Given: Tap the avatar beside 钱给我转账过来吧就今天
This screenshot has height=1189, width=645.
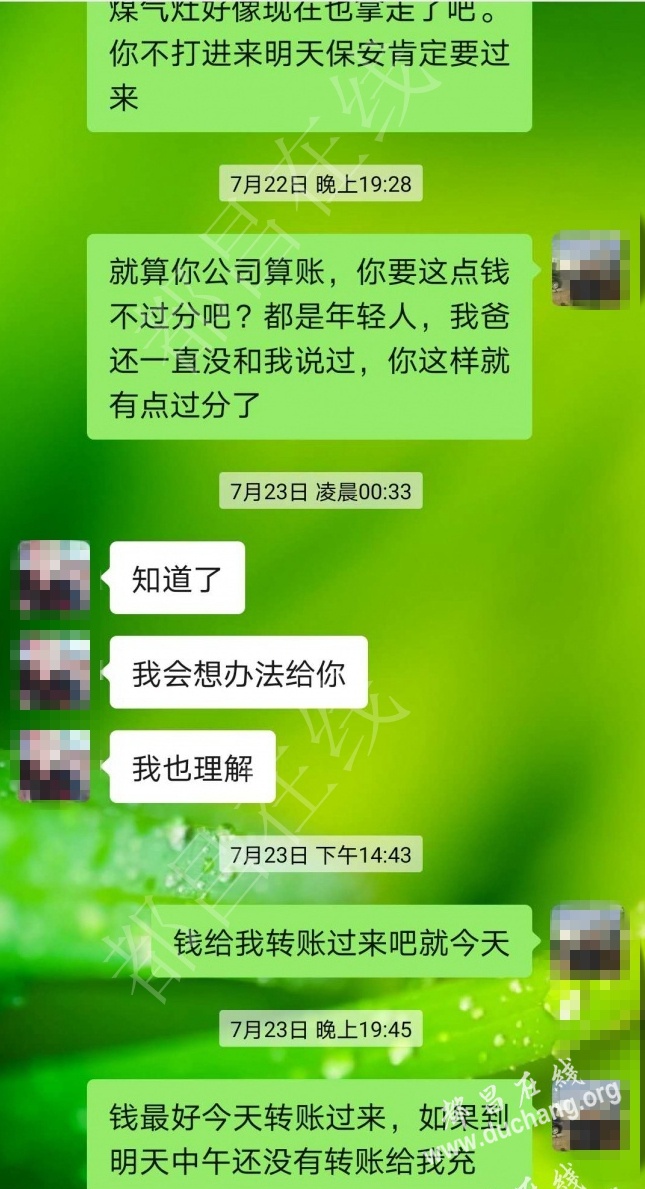Looking at the screenshot, I should point(590,941).
